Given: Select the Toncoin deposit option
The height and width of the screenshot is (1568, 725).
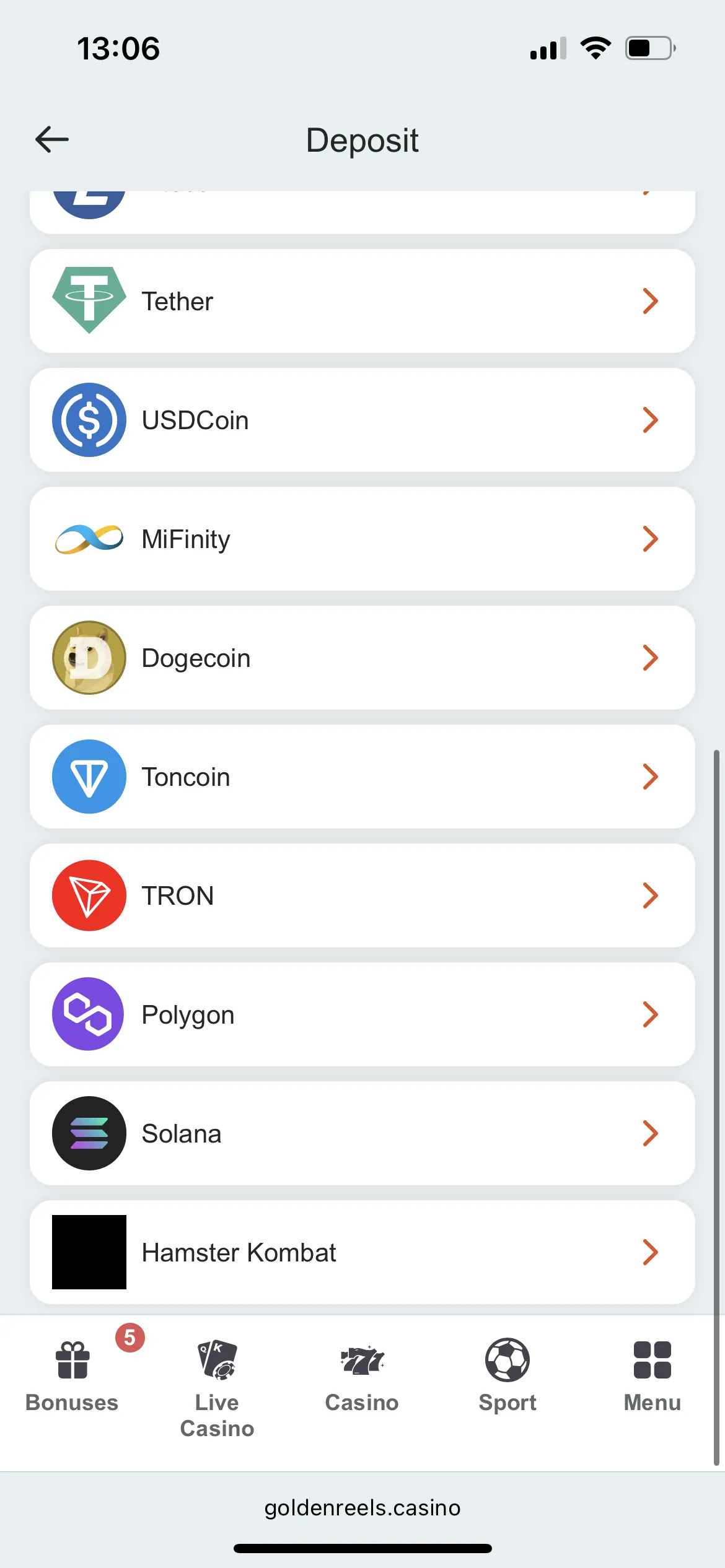Looking at the screenshot, I should click(362, 777).
